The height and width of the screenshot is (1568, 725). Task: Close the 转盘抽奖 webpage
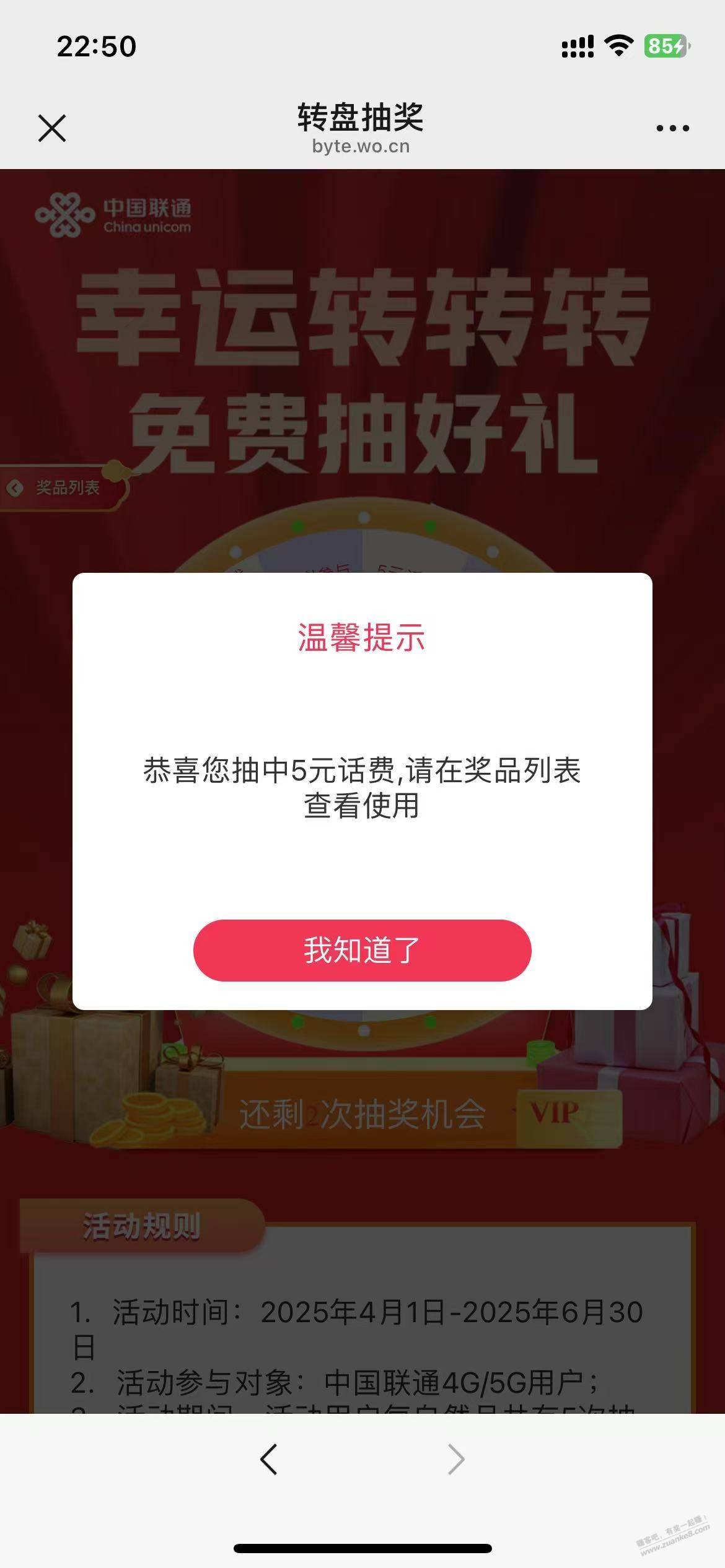click(52, 128)
